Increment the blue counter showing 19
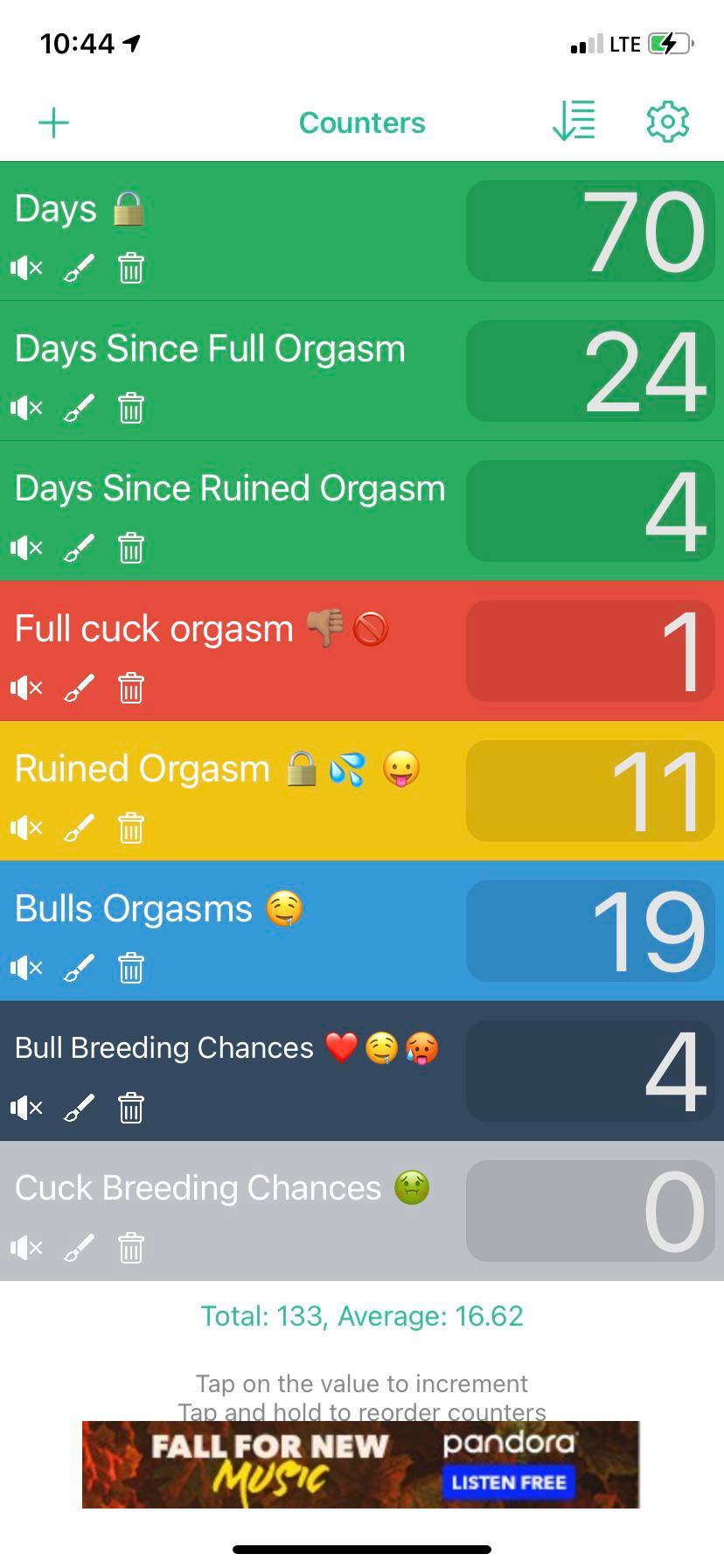The width and height of the screenshot is (724, 1568). (590, 931)
